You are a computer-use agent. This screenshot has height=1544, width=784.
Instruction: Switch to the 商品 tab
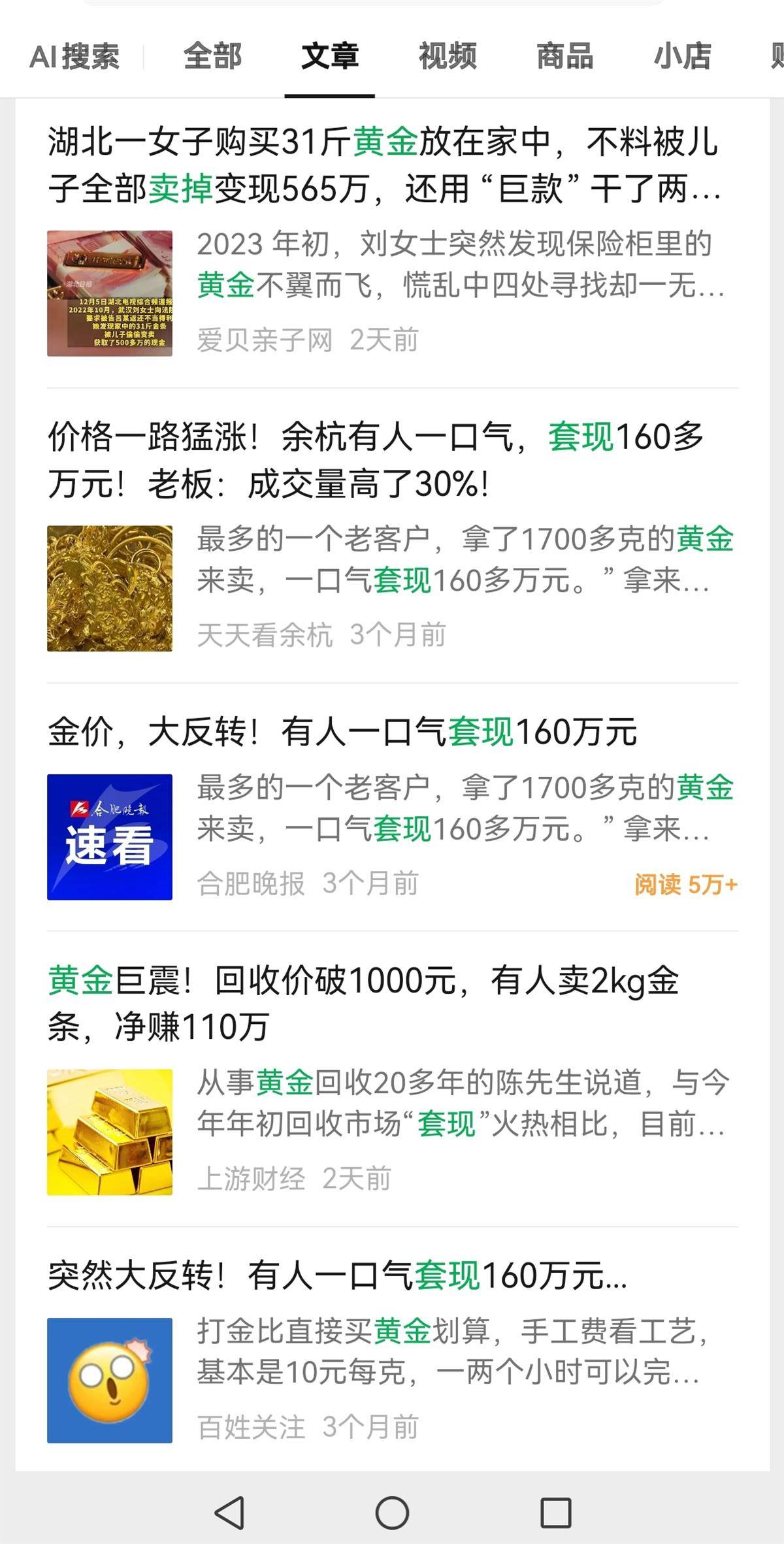point(564,57)
